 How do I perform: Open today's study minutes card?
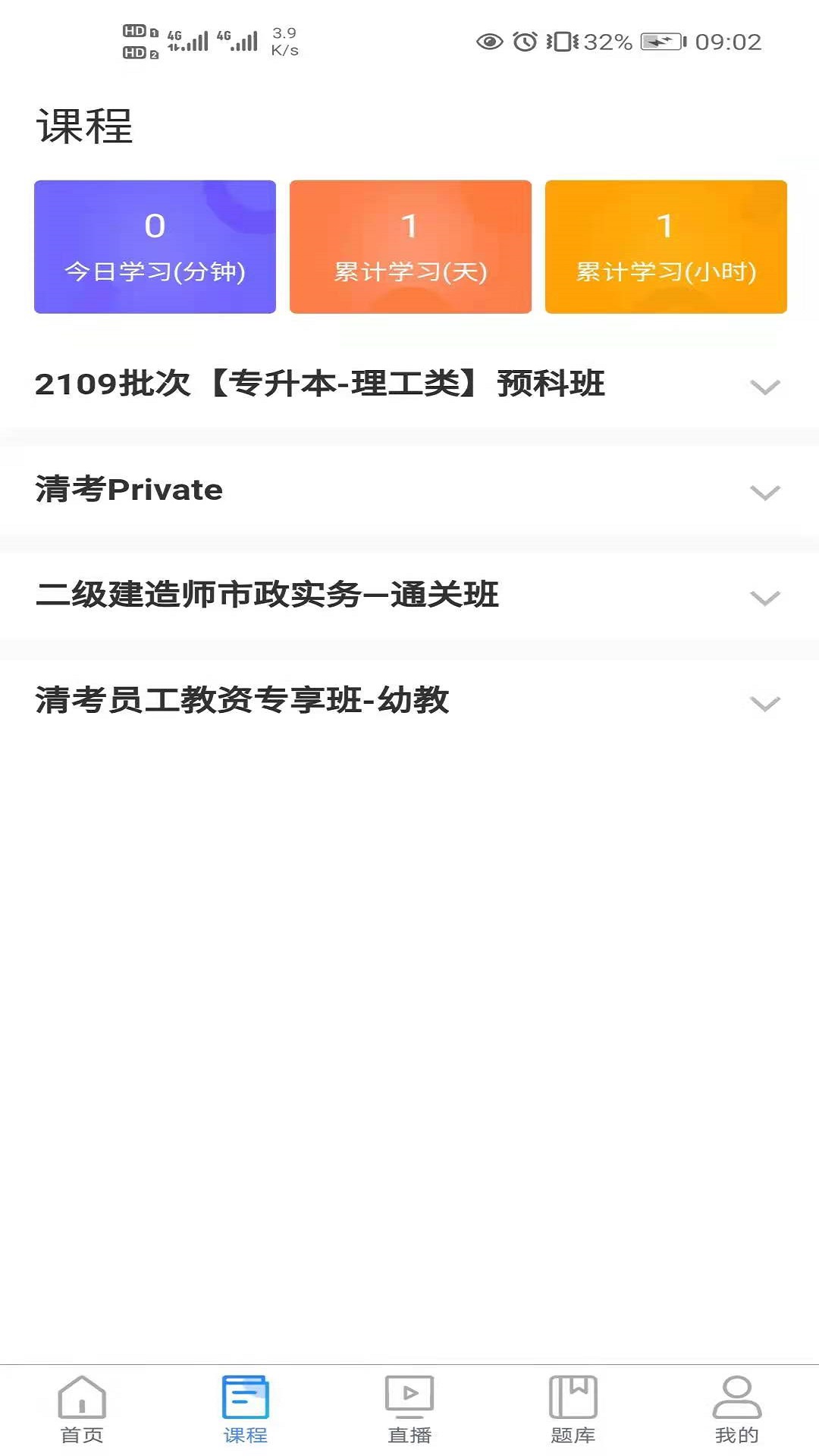[155, 247]
